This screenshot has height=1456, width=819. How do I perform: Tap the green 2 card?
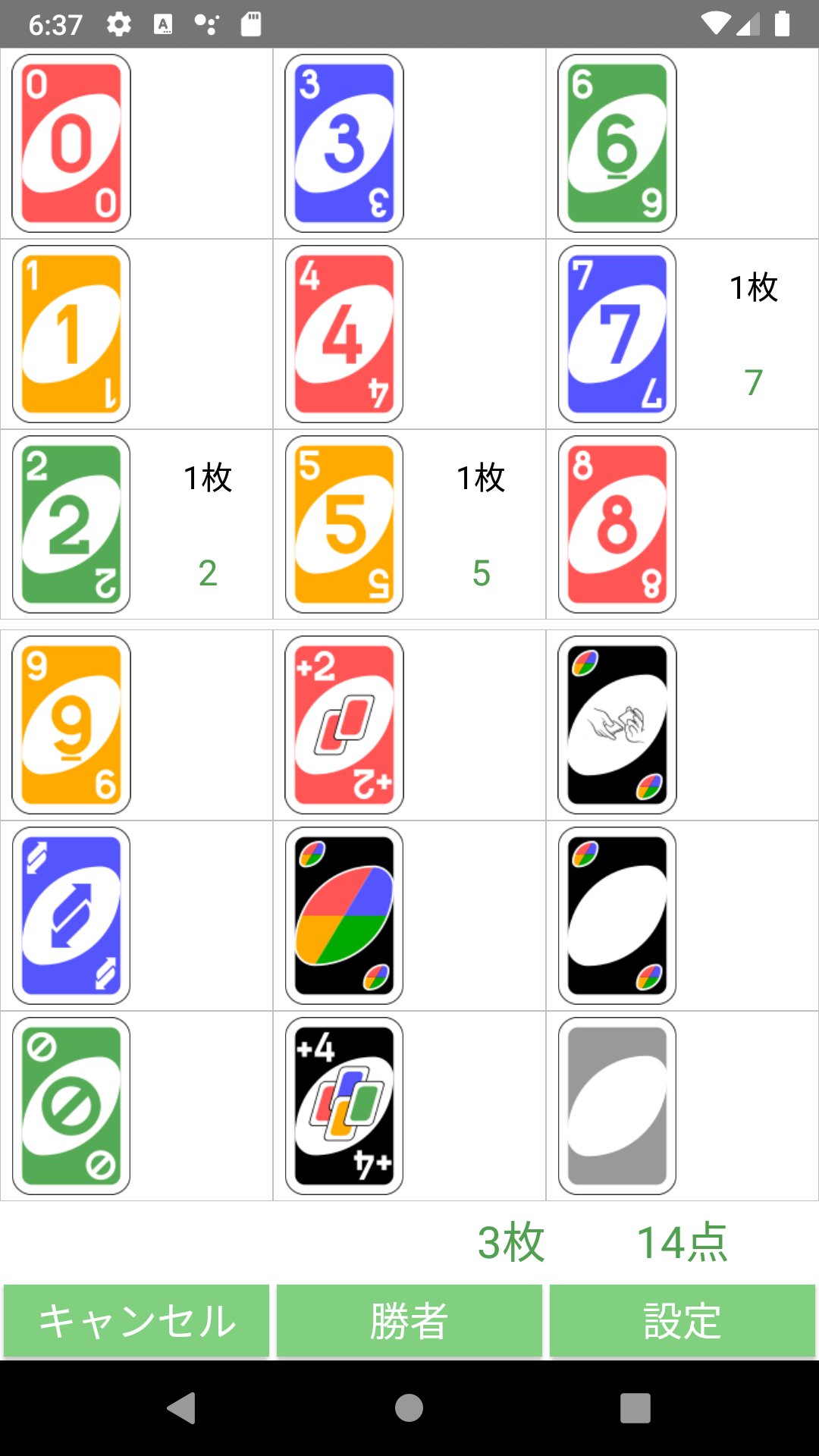[x=71, y=523]
